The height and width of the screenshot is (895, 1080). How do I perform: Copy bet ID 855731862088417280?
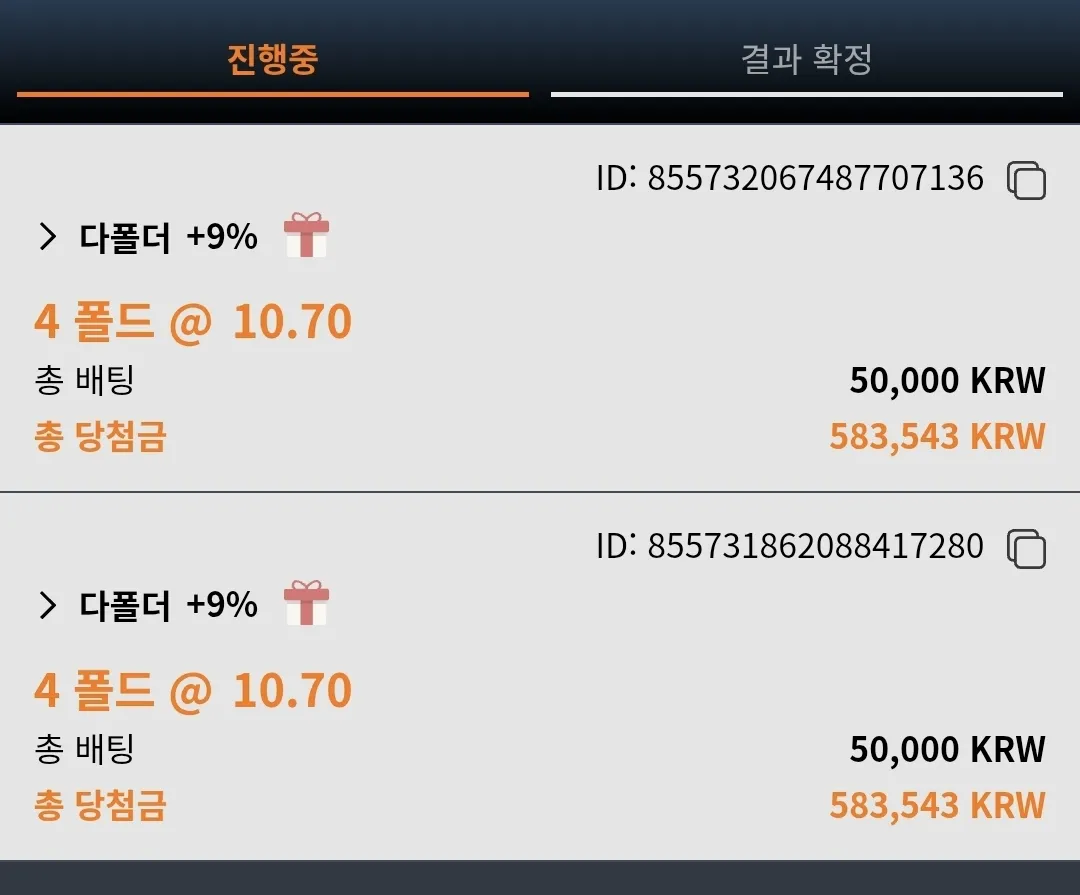click(x=1026, y=549)
